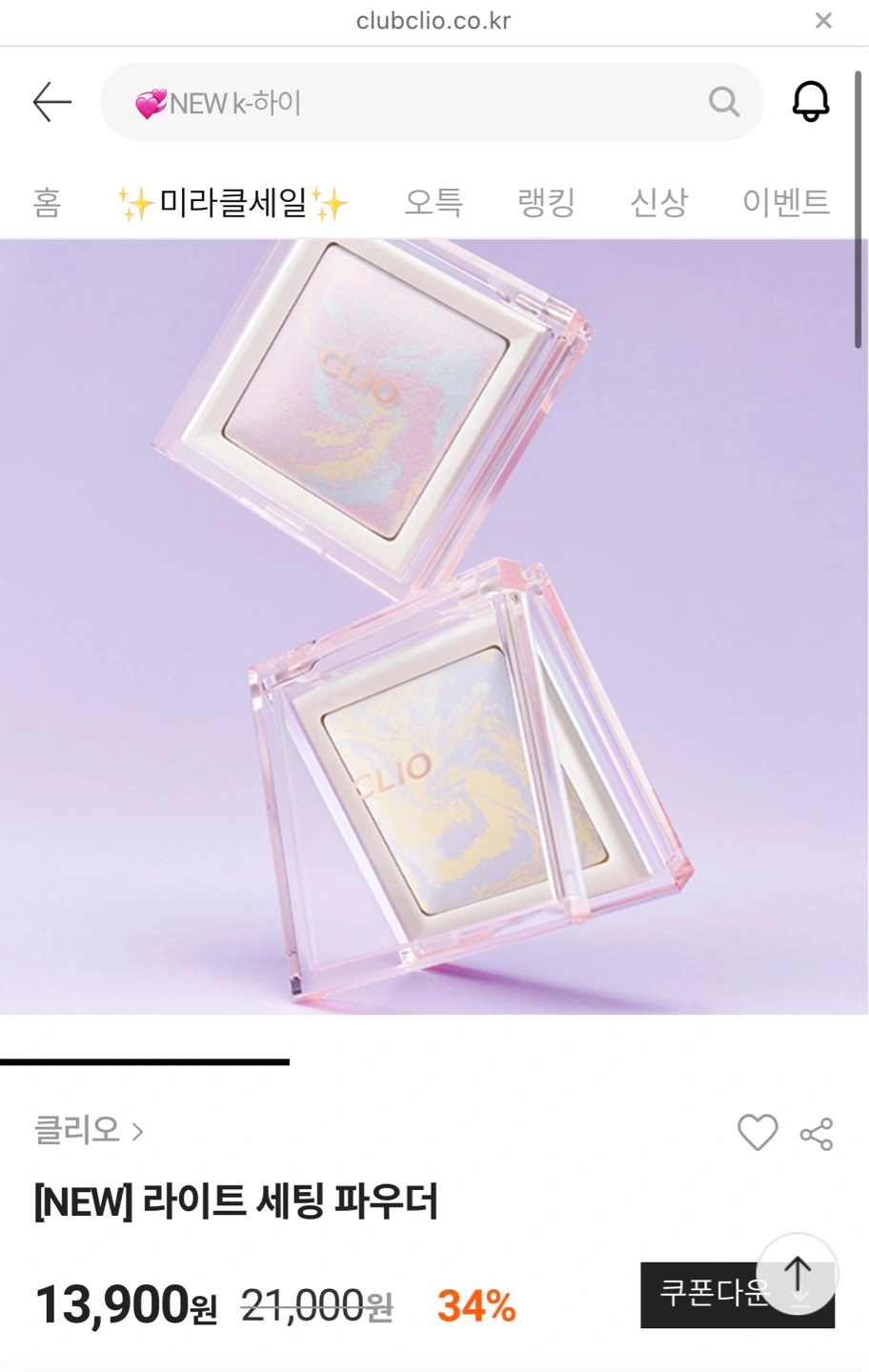The image size is (869, 1372).
Task: Share this setting powder product
Action: tap(817, 1134)
